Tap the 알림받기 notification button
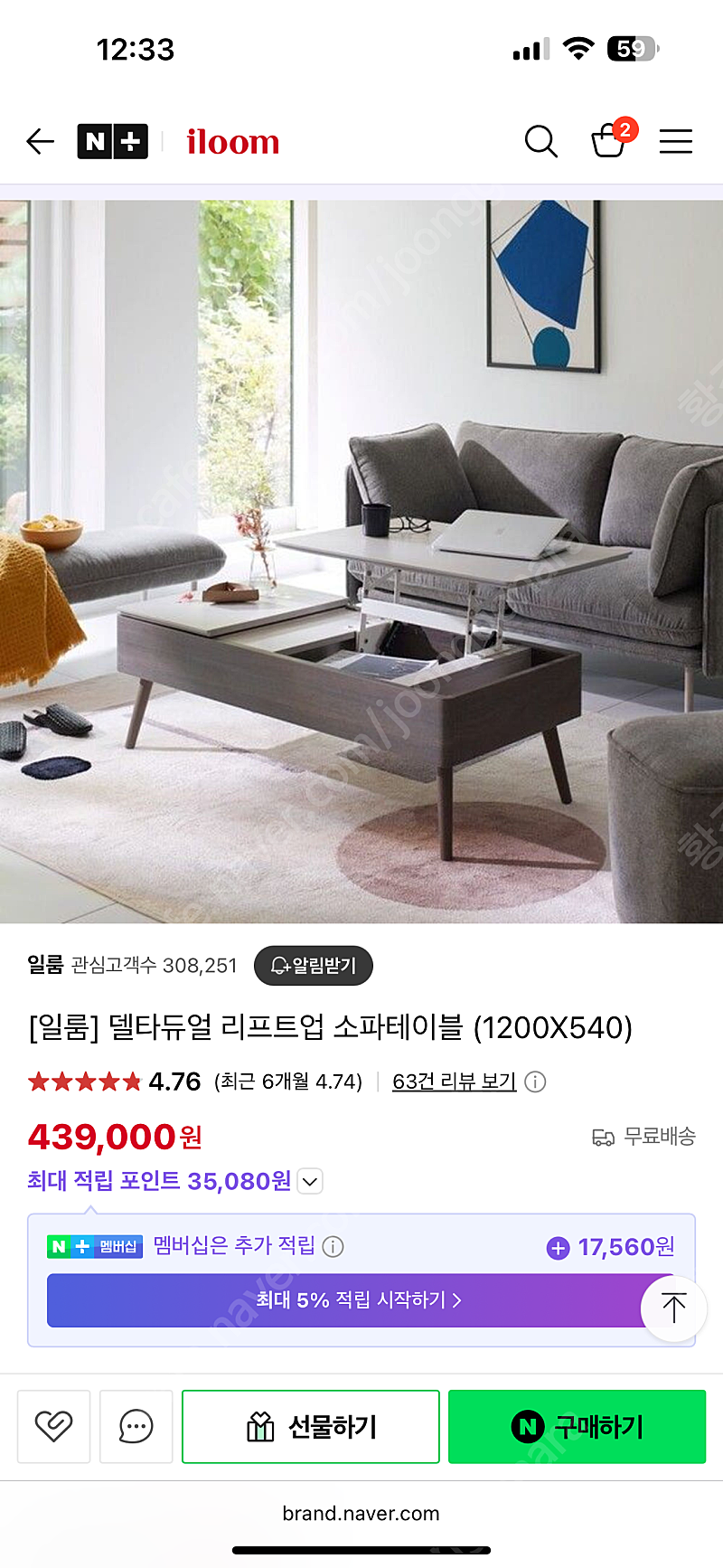Image resolution: width=723 pixels, height=1568 pixels. tap(314, 966)
